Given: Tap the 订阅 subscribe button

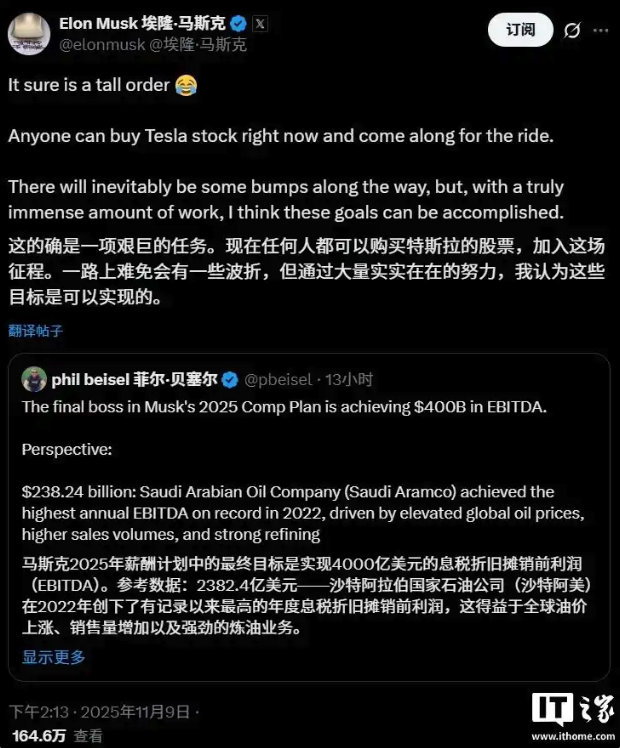Looking at the screenshot, I should [x=520, y=30].
